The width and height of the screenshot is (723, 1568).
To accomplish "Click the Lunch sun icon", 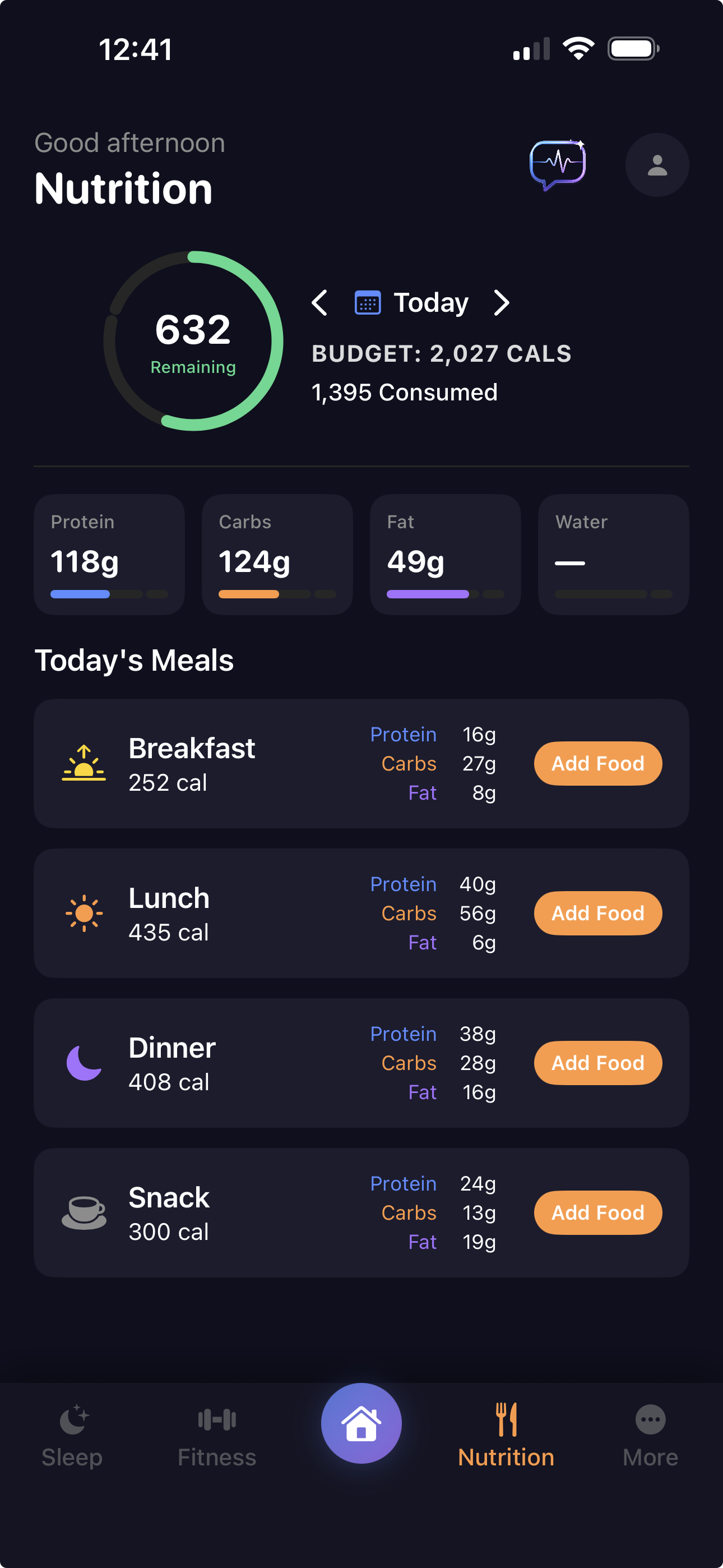I will [x=84, y=912].
